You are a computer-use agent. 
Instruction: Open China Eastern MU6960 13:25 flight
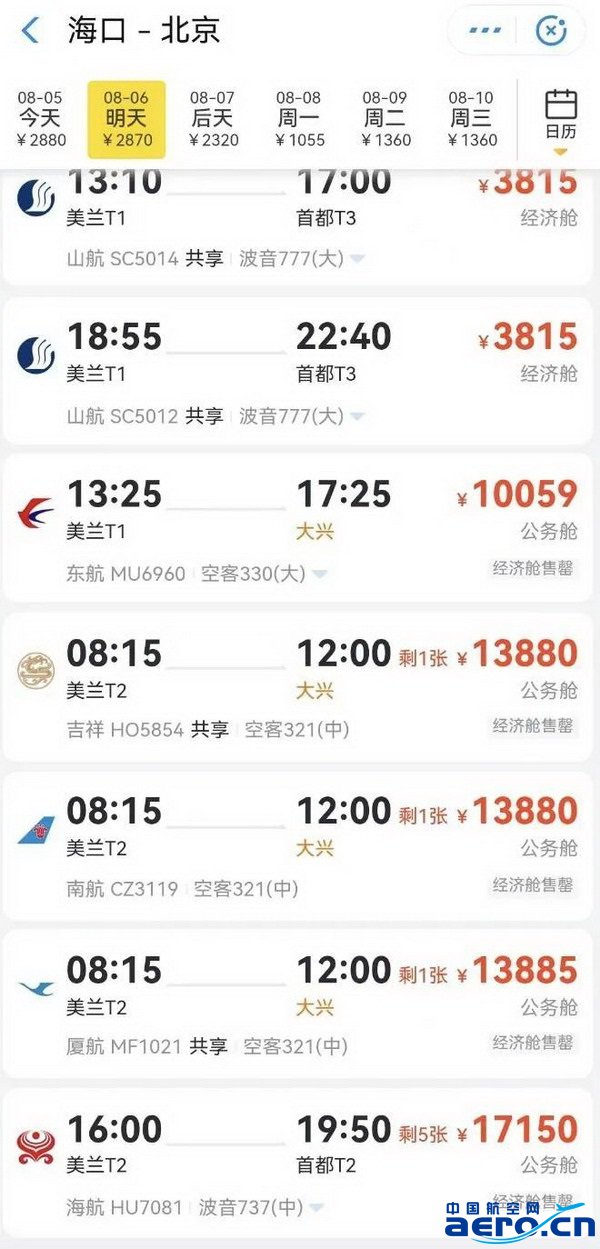click(x=300, y=528)
